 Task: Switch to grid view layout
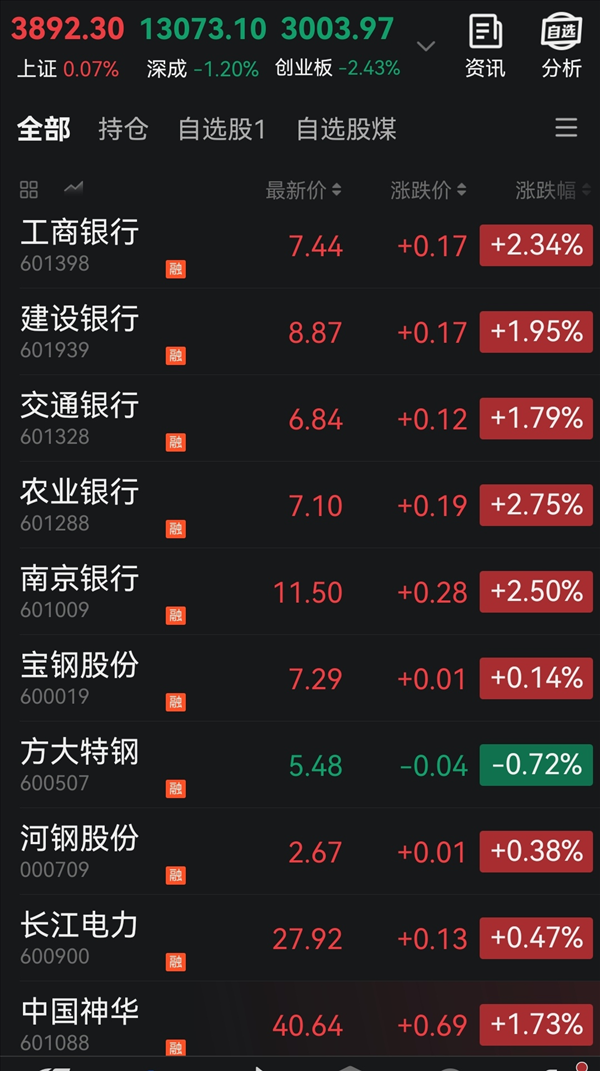[29, 189]
